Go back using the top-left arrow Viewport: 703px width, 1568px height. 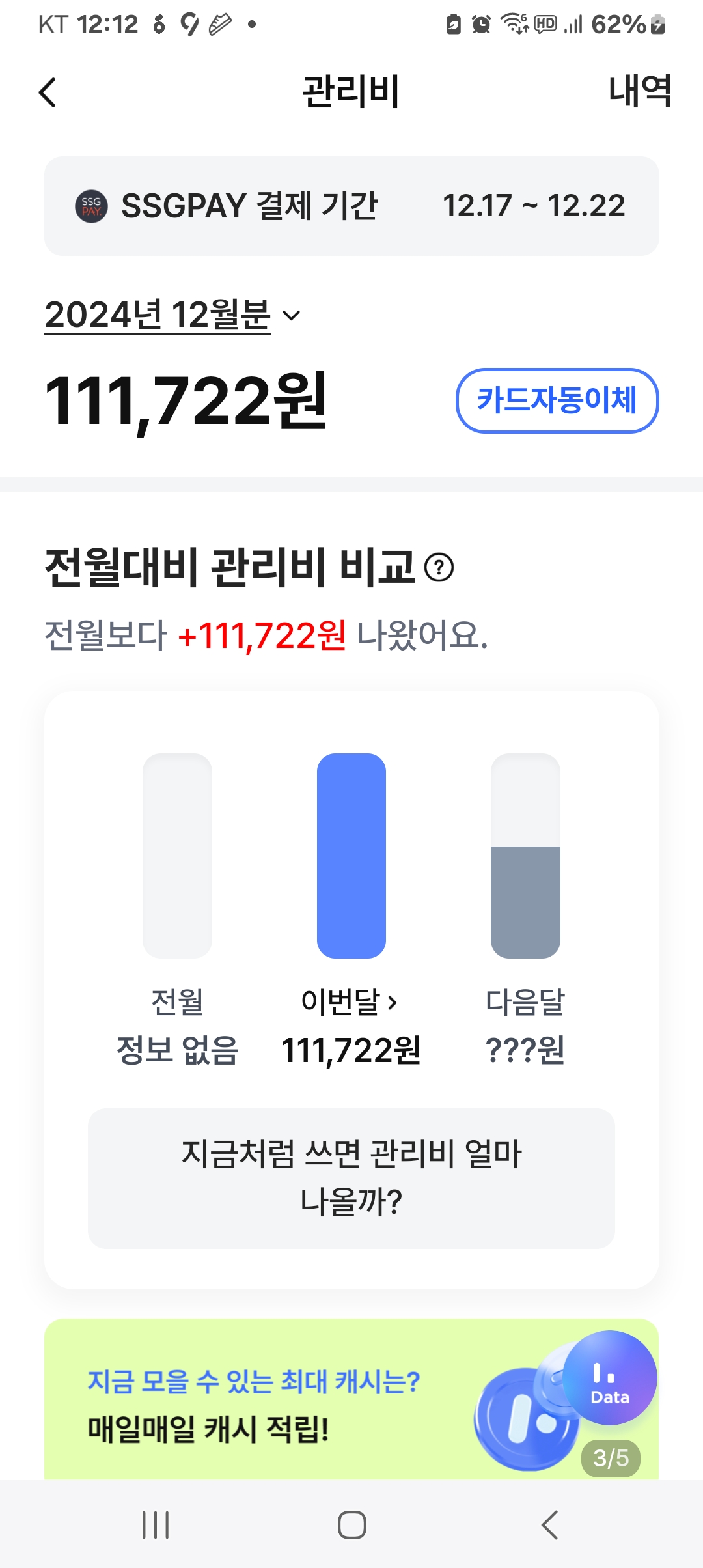tap(48, 92)
